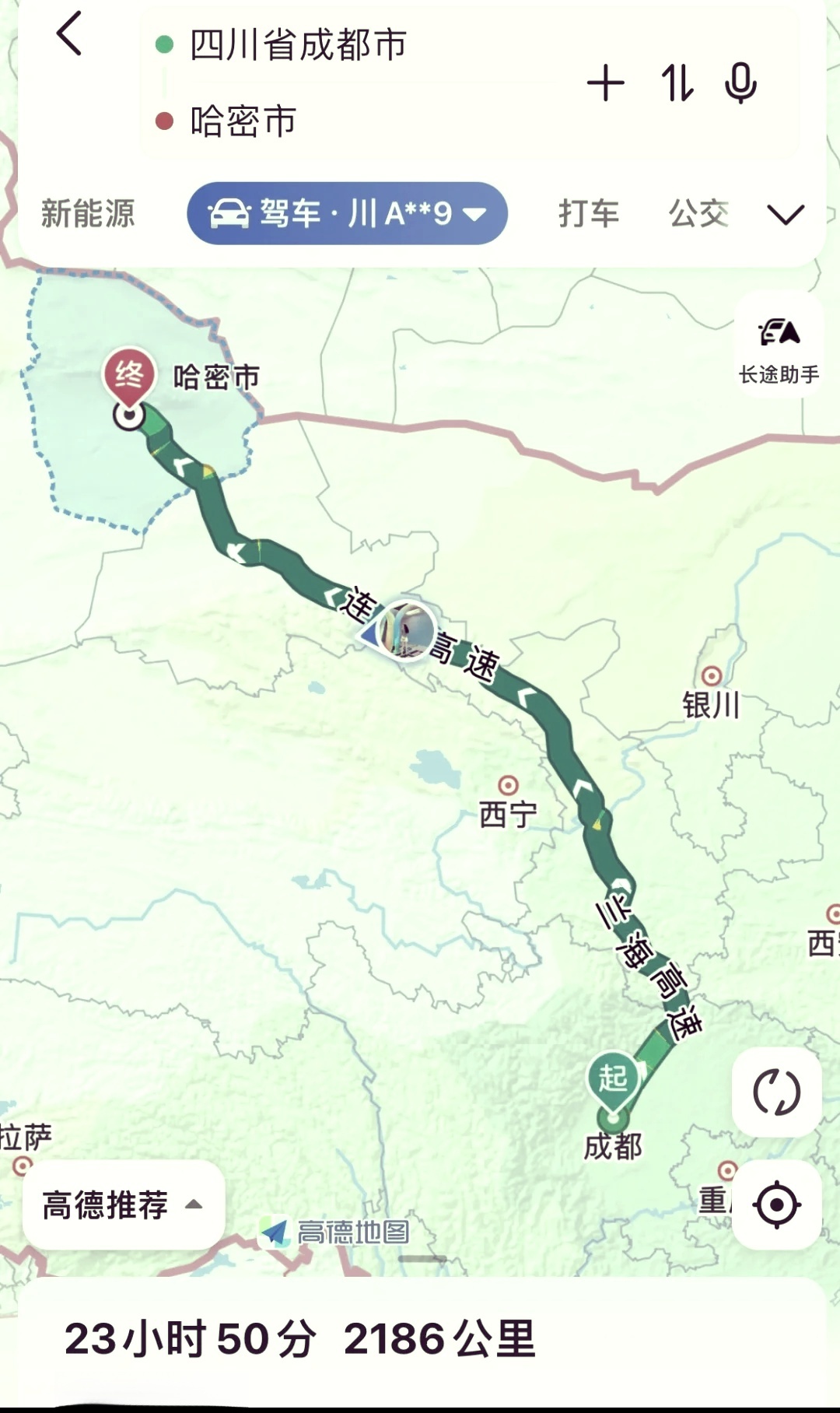Viewport: 840px width, 1413px height.
Task: Open the 驾车 vehicle plate dropdown
Action: tap(347, 213)
